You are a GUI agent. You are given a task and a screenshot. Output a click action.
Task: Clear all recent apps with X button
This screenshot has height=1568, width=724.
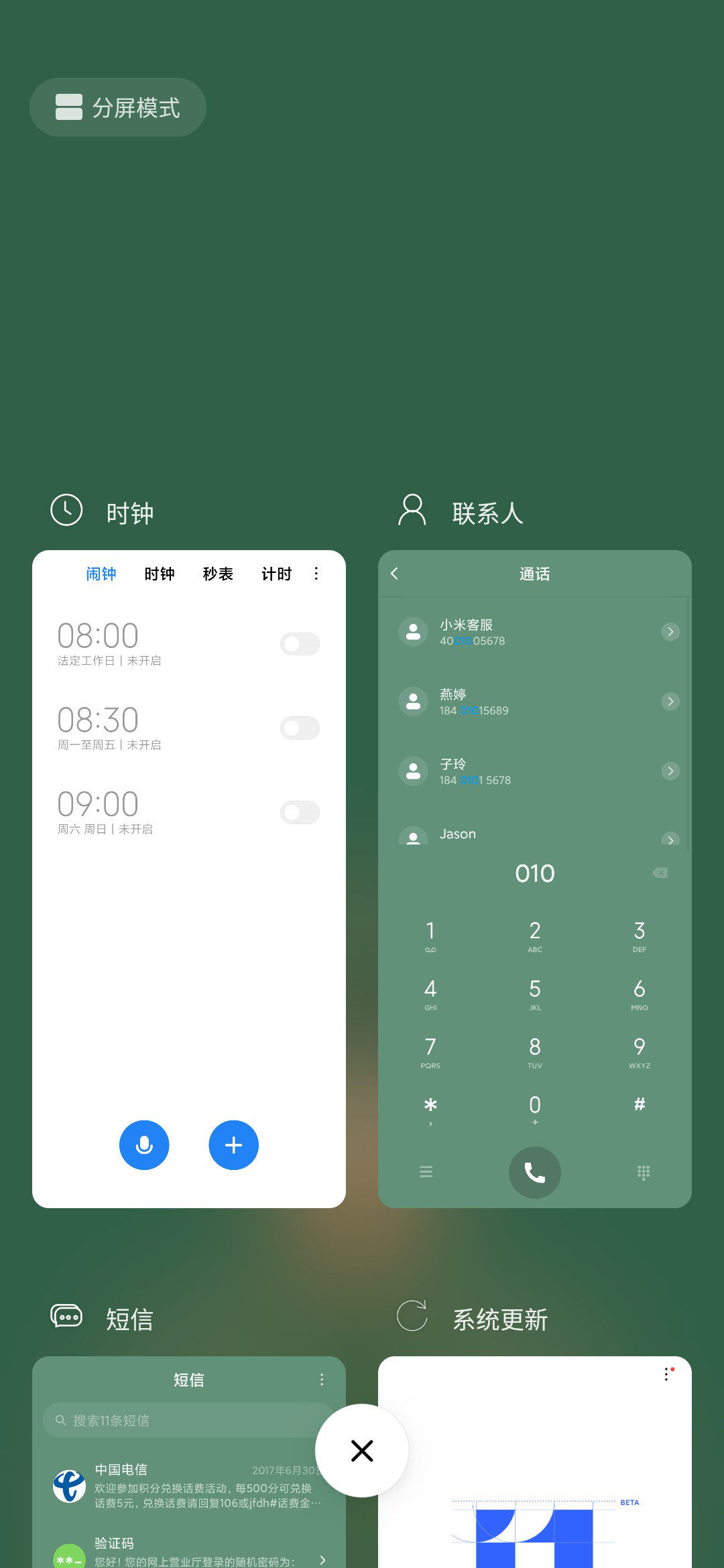[x=362, y=1451]
